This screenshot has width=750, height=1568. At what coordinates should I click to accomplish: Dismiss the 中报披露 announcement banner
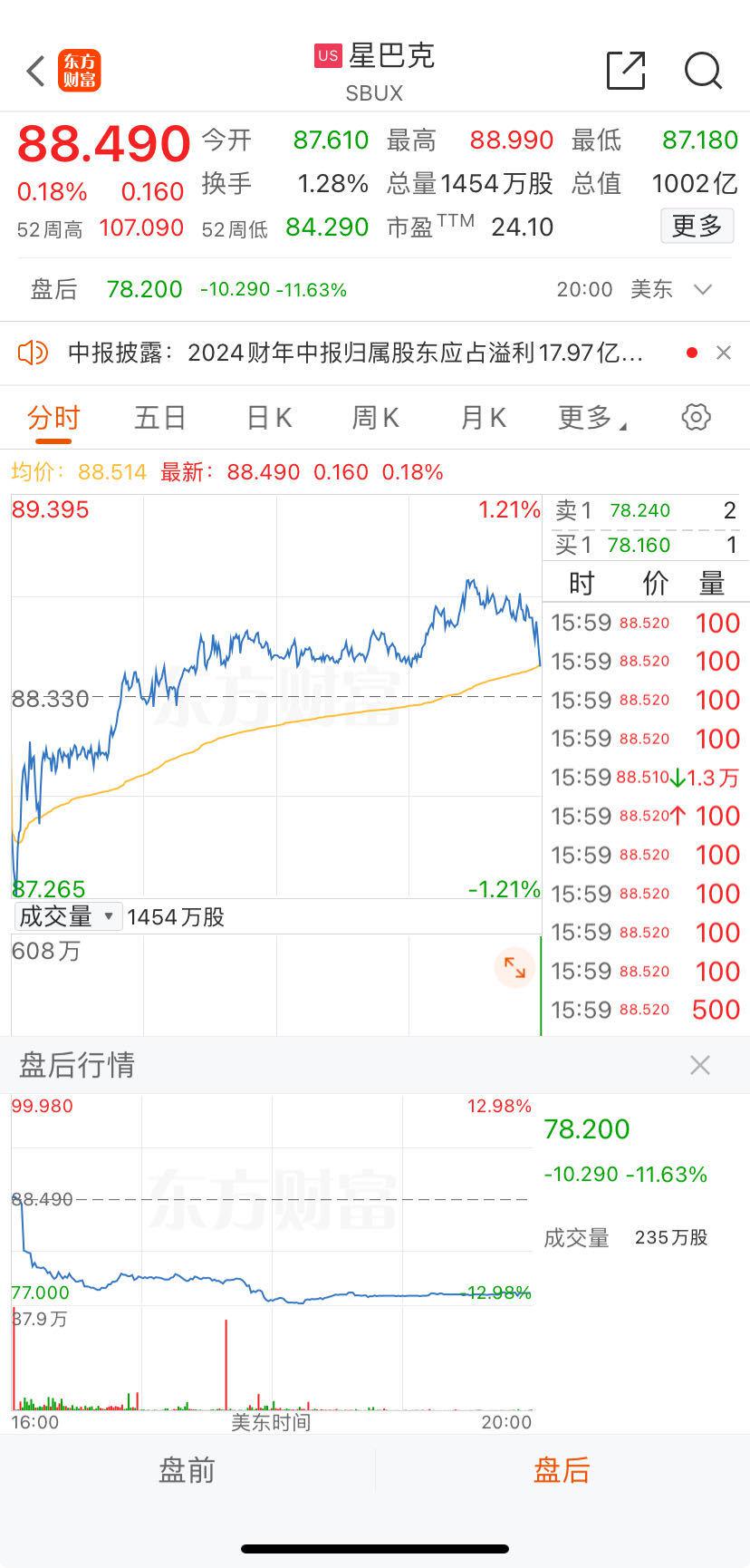[x=724, y=353]
